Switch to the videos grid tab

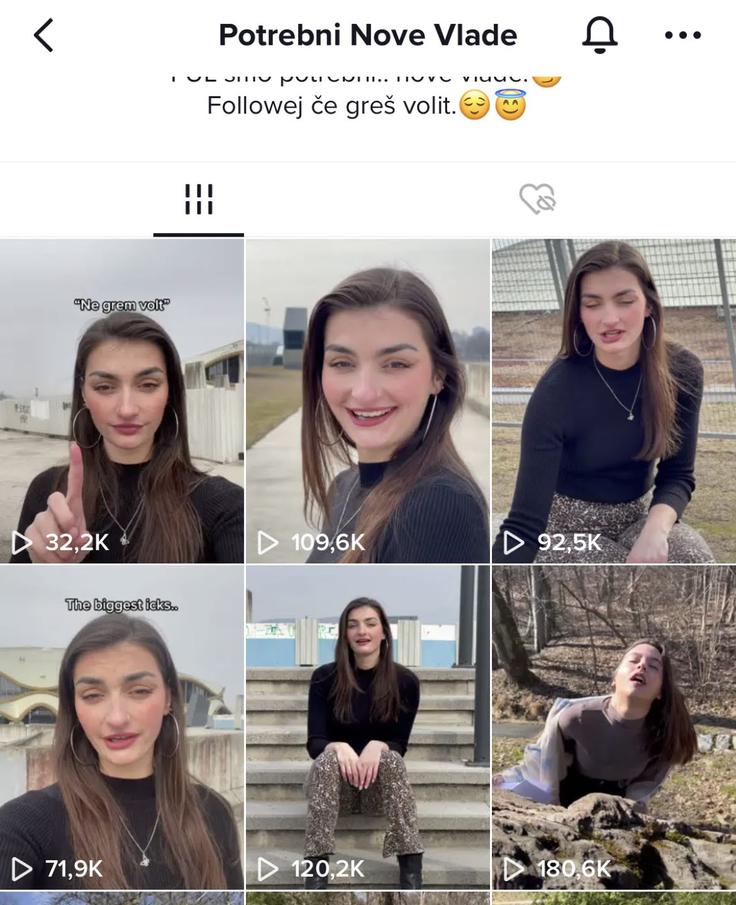[x=198, y=199]
